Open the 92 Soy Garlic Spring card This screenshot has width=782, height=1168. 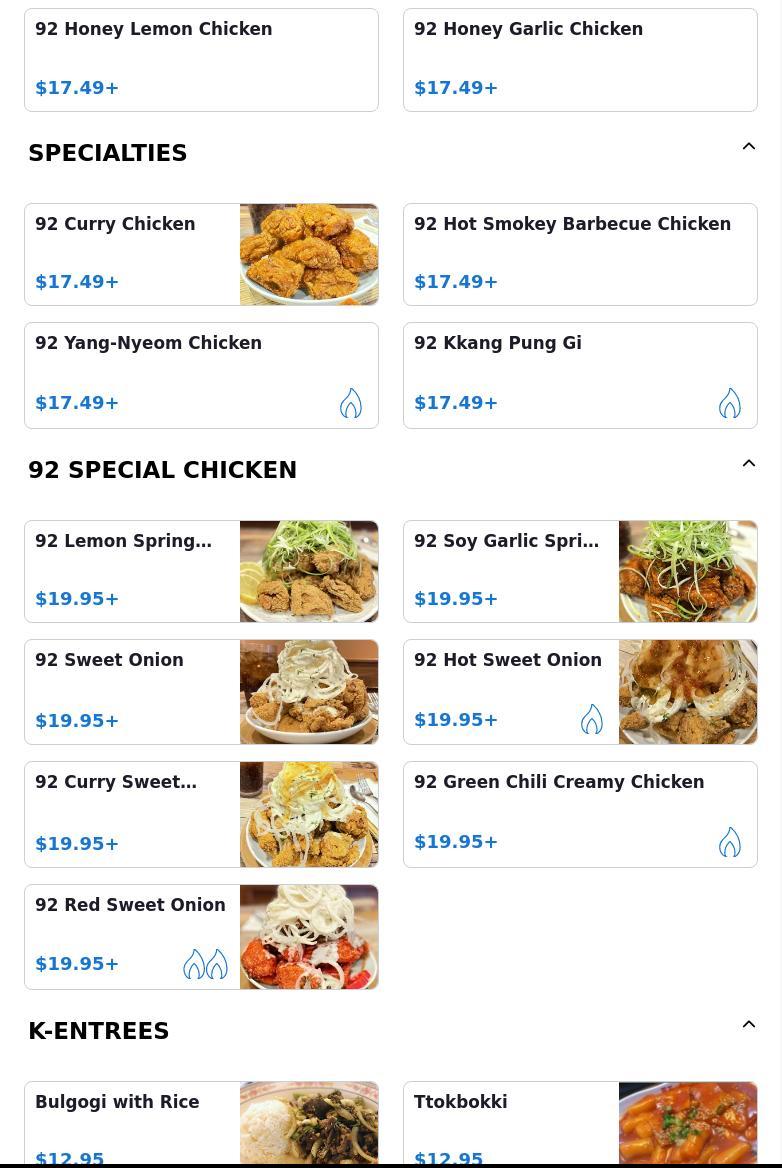tap(580, 571)
